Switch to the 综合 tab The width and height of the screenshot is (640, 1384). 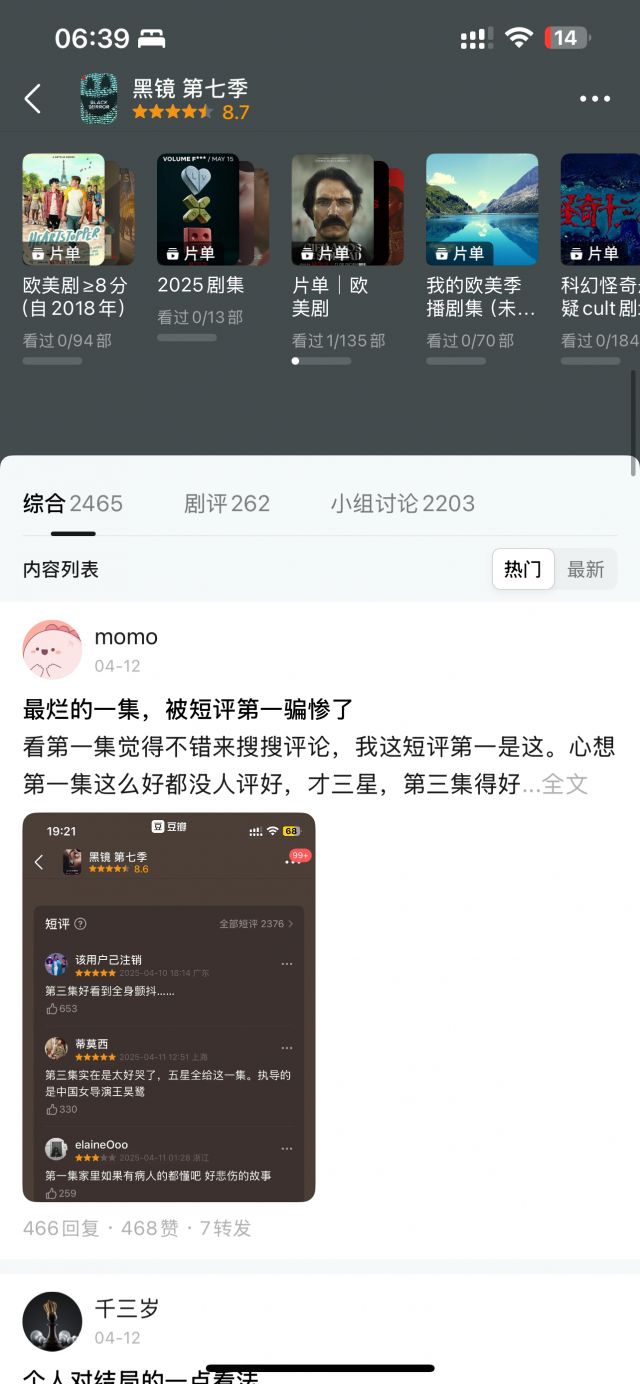[x=73, y=503]
